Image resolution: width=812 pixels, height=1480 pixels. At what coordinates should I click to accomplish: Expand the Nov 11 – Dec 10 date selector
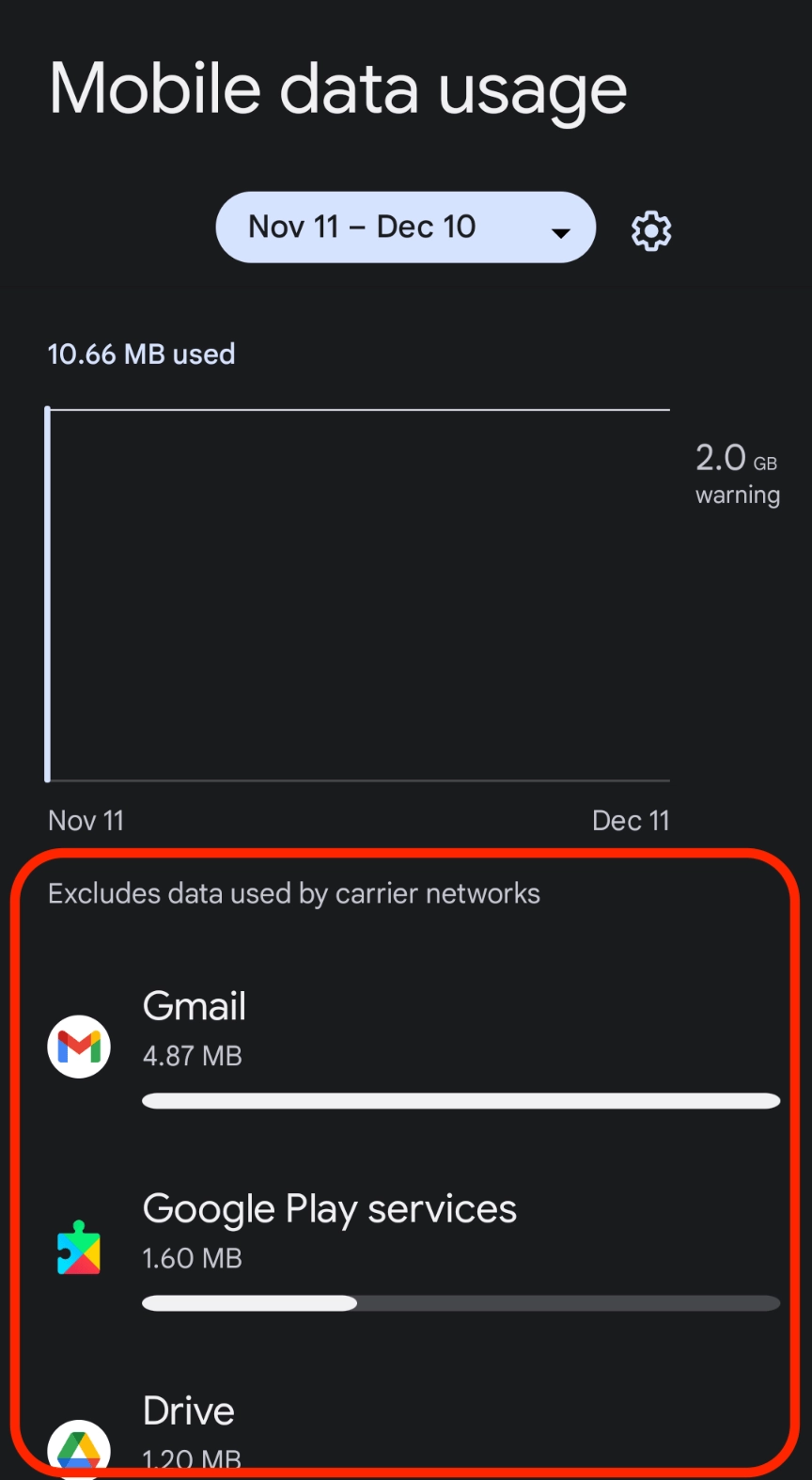tap(405, 227)
